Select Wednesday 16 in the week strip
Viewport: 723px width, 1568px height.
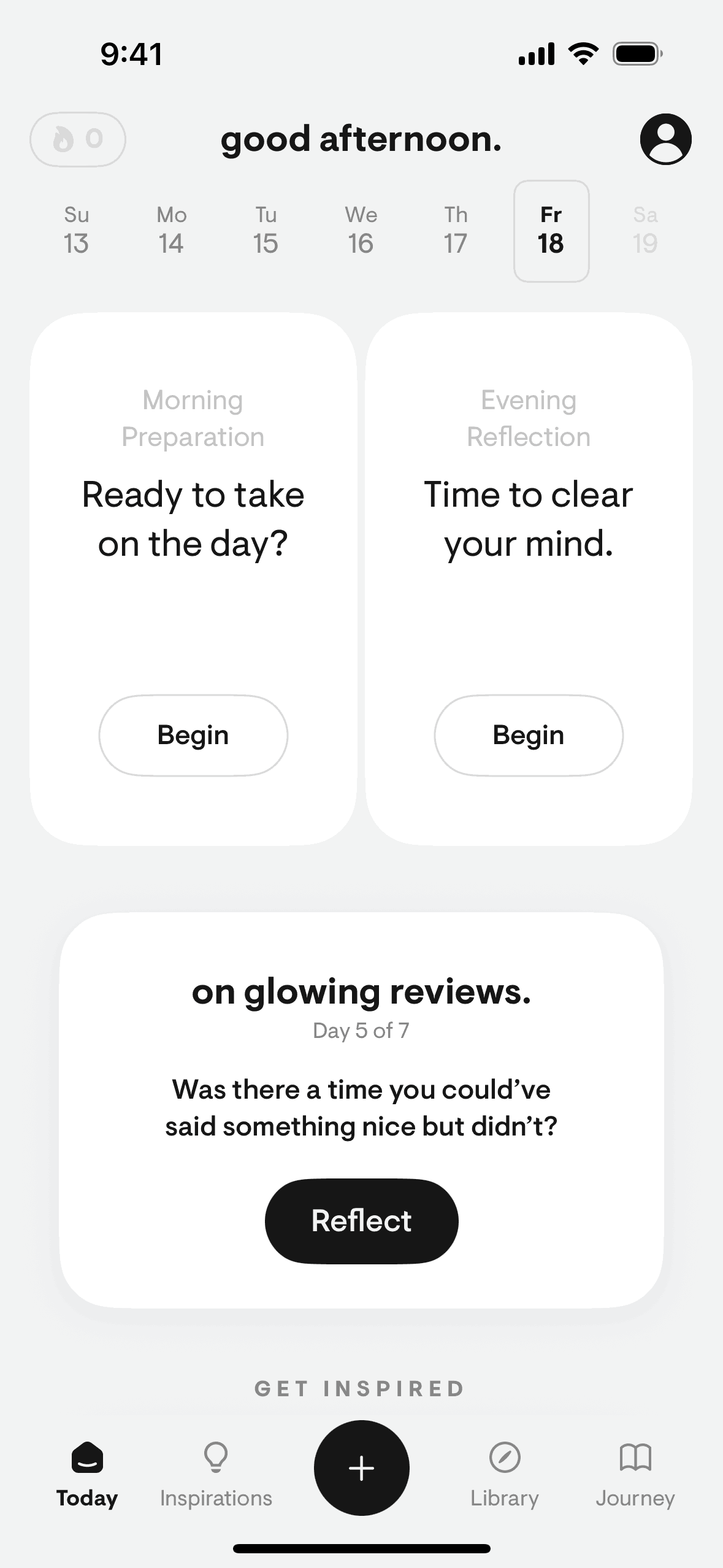[361, 231]
